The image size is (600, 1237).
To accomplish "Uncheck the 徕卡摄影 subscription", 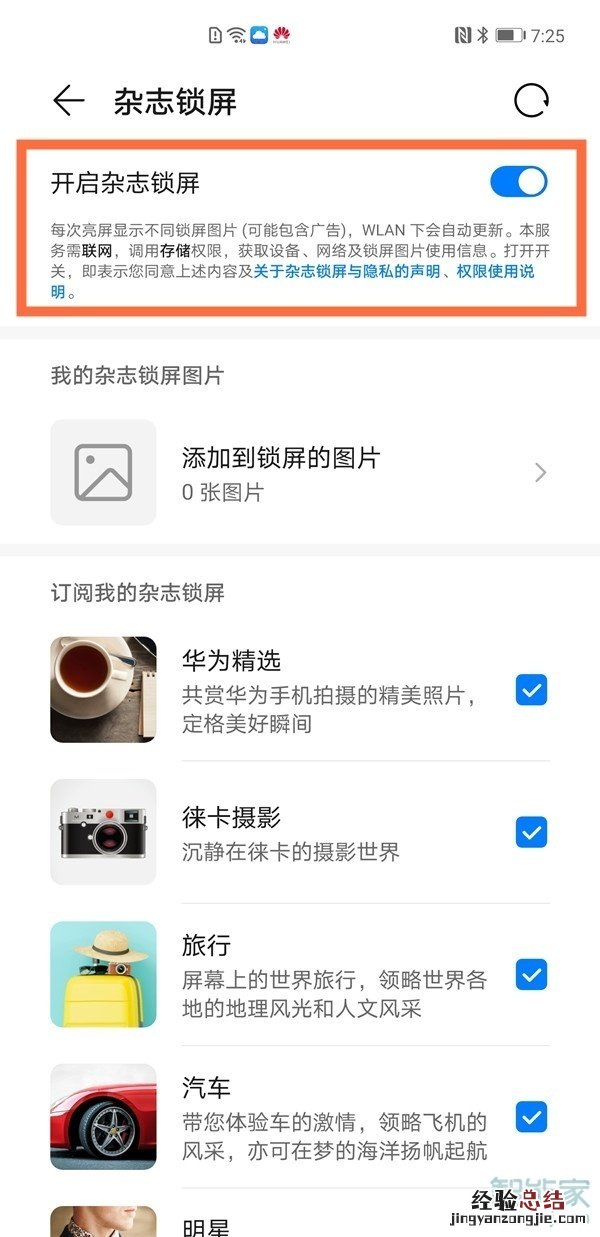I will (531, 832).
